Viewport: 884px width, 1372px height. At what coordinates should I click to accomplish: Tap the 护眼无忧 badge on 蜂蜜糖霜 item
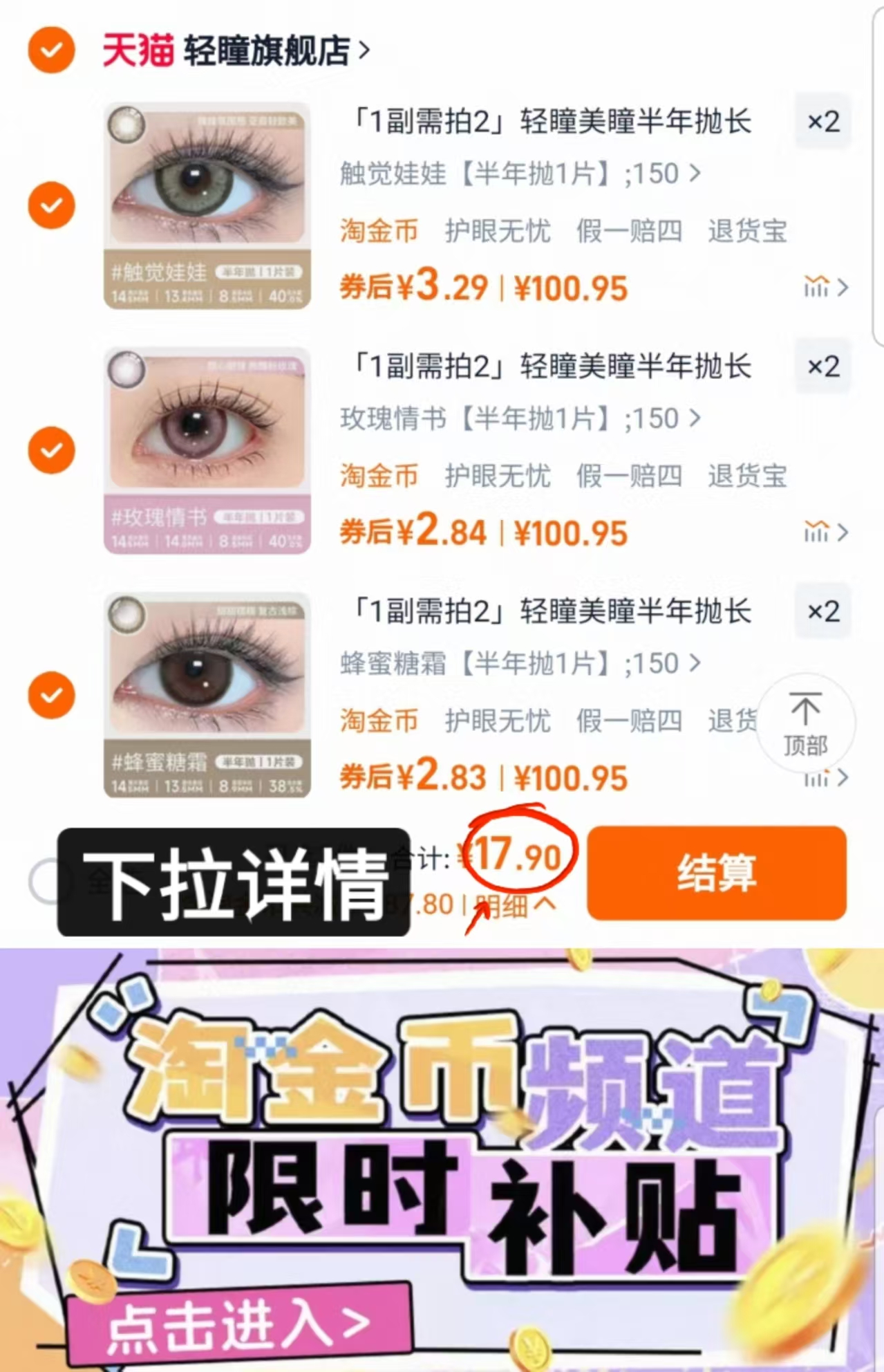(x=496, y=721)
